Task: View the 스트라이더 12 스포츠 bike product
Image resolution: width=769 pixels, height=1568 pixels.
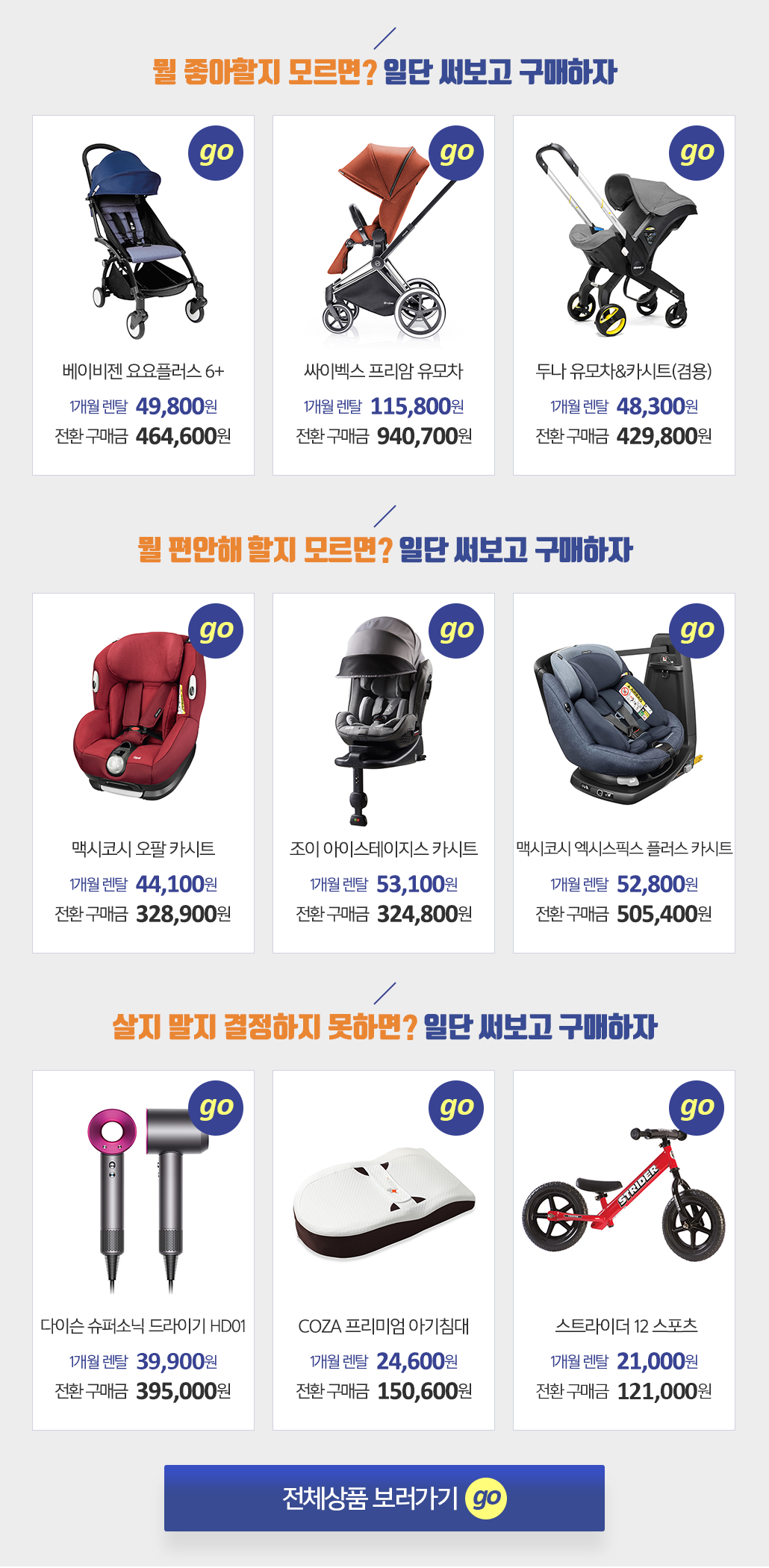Action: pyautogui.click(x=623, y=1251)
